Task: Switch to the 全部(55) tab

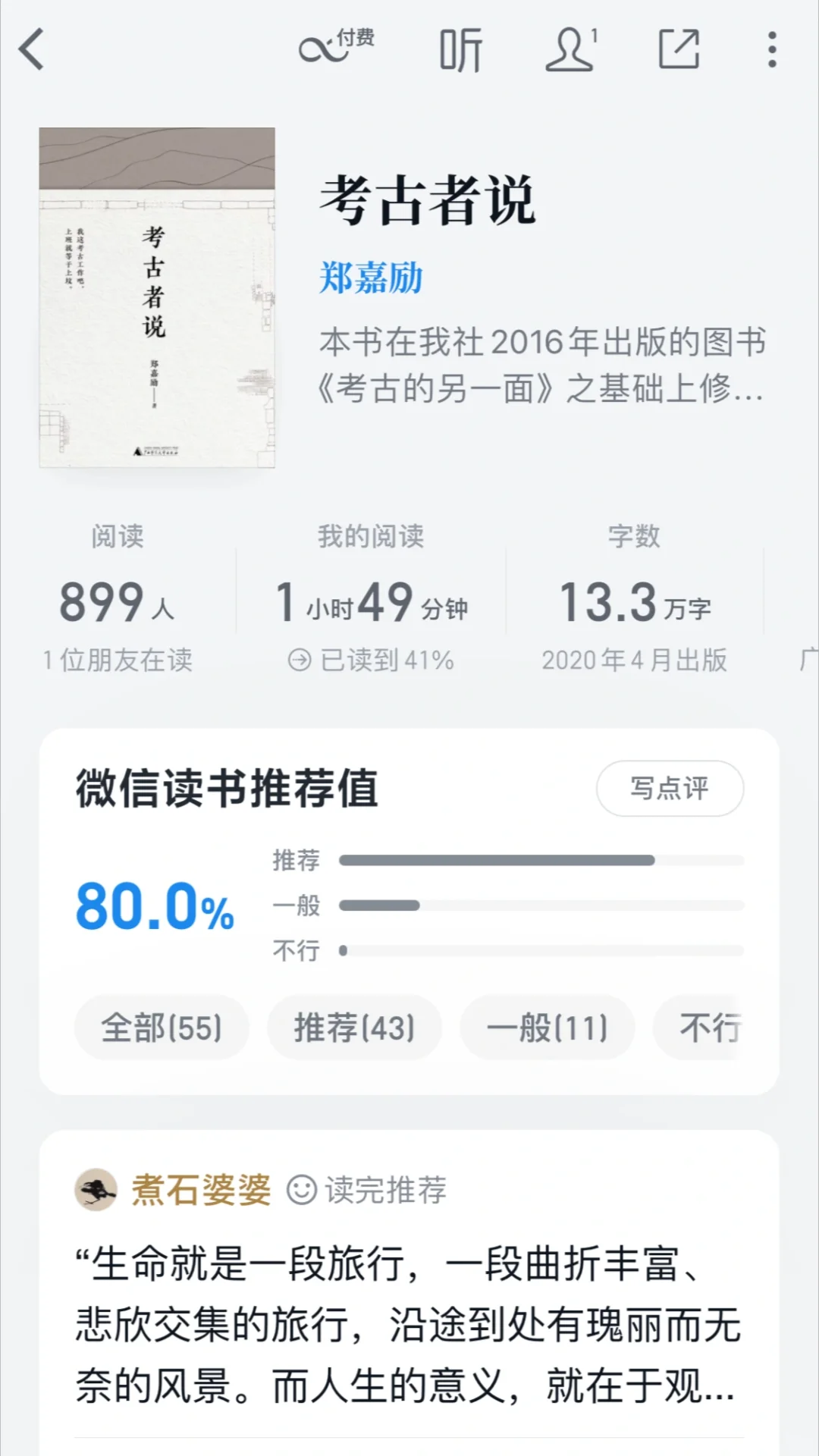Action: (x=161, y=1027)
